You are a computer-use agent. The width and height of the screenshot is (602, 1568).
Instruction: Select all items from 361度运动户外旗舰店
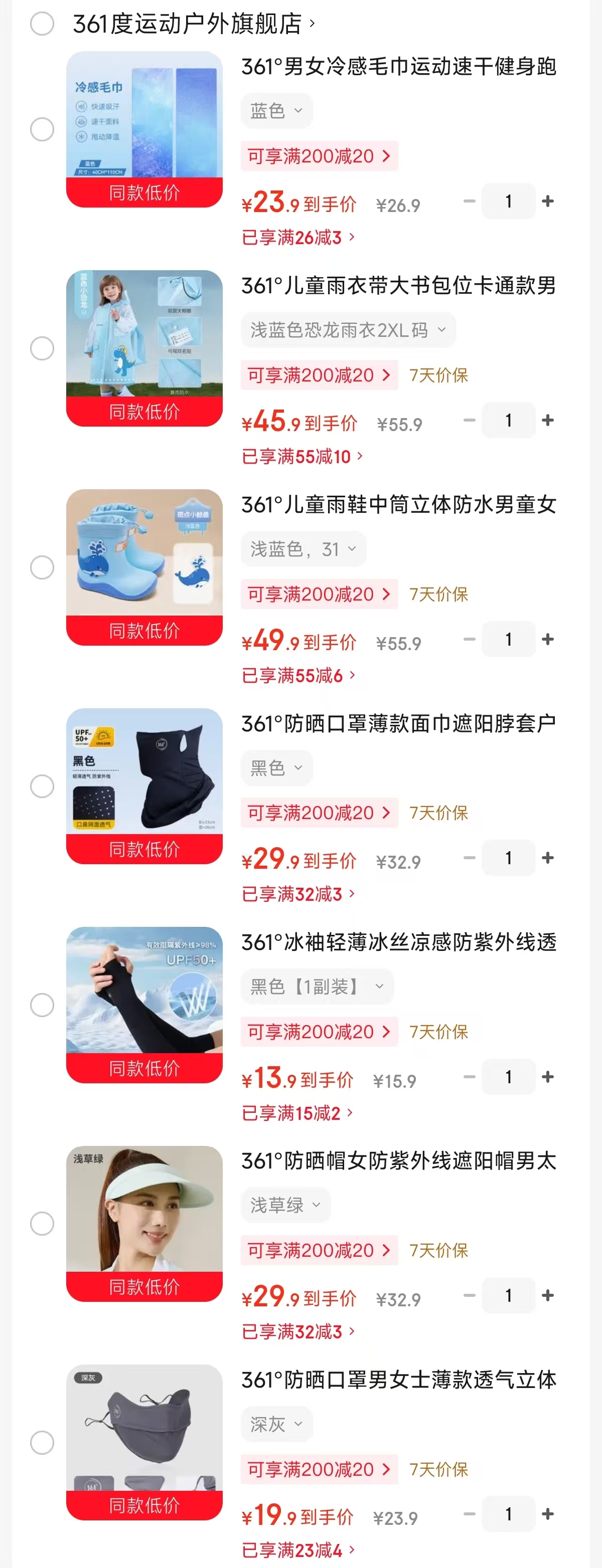42,24
